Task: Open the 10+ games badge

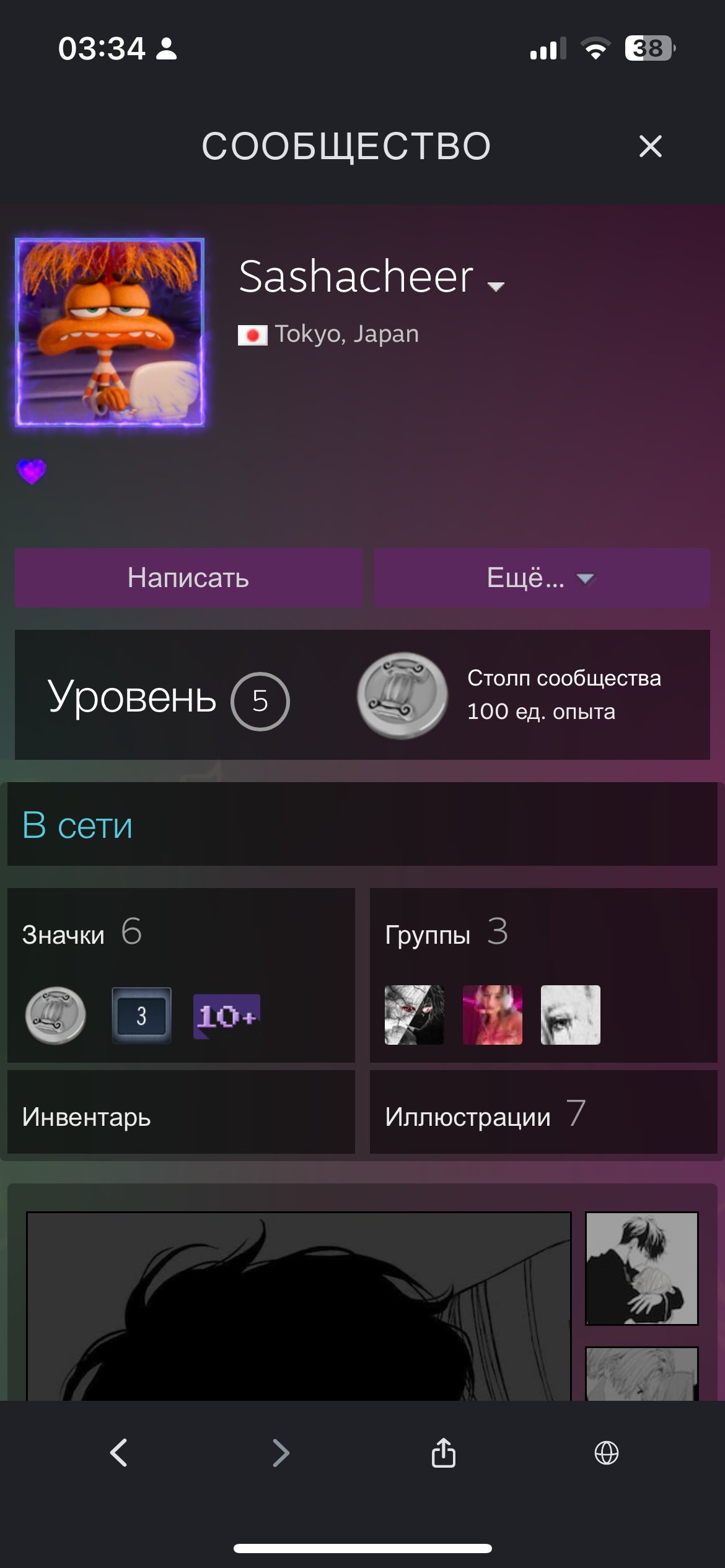Action: (x=226, y=1016)
